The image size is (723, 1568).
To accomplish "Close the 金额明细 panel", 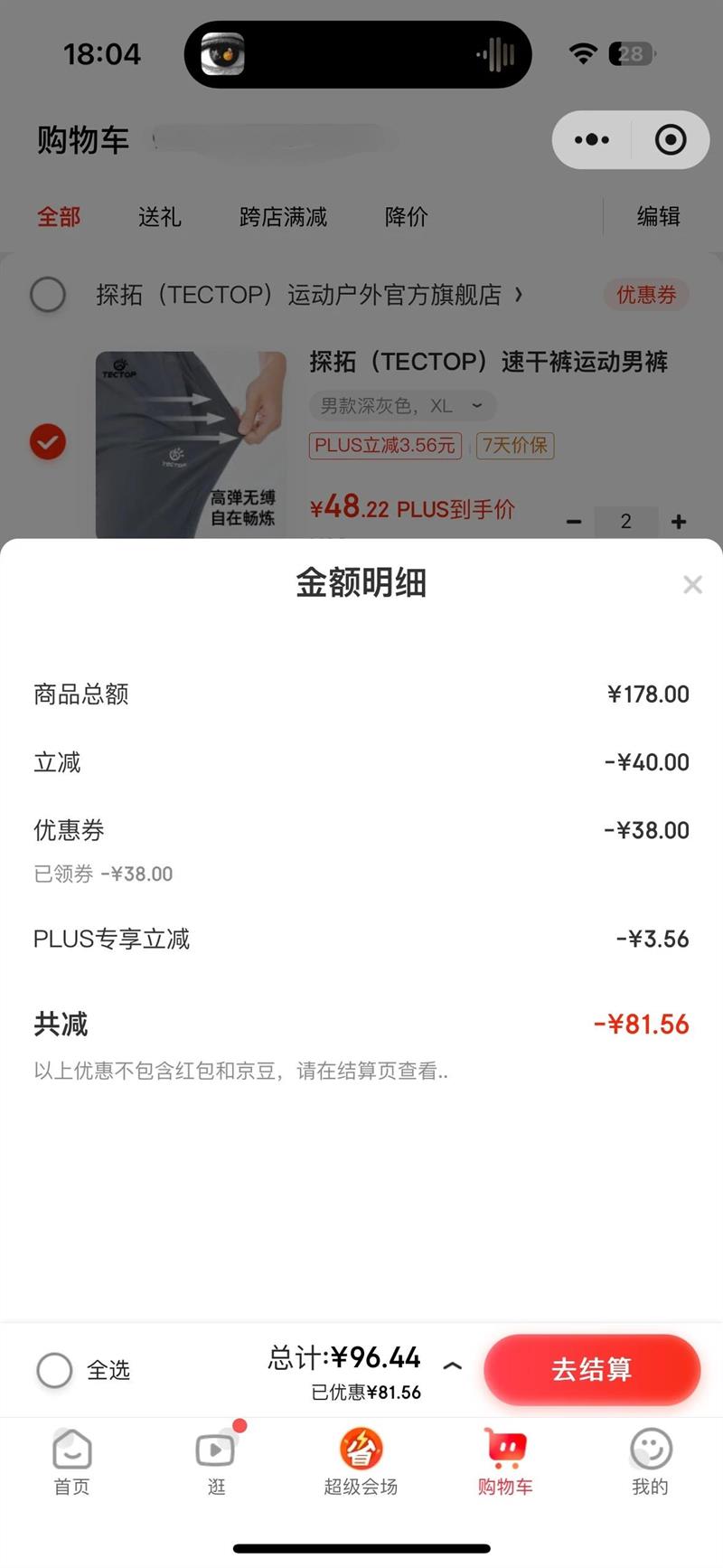I will pyautogui.click(x=692, y=585).
